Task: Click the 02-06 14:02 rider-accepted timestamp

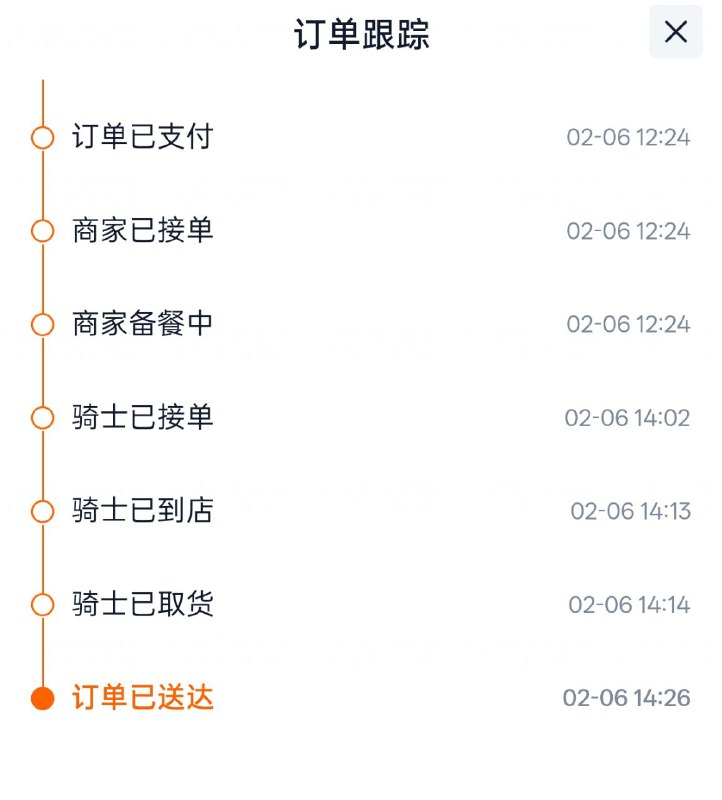Action: pyautogui.click(x=628, y=417)
